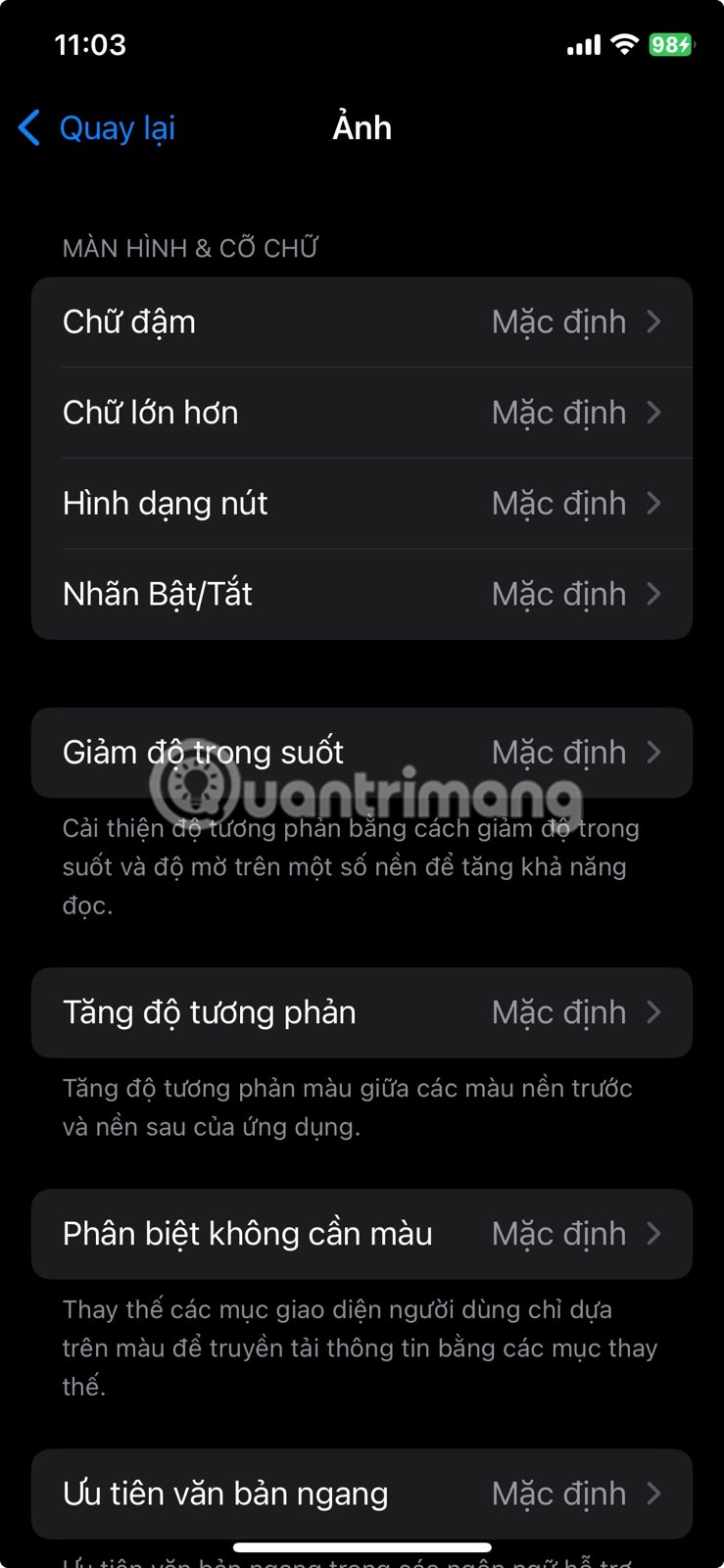This screenshot has height=1568, width=724.
Task: Expand the chevron next to Hình dạng nút
Action: coord(654,503)
